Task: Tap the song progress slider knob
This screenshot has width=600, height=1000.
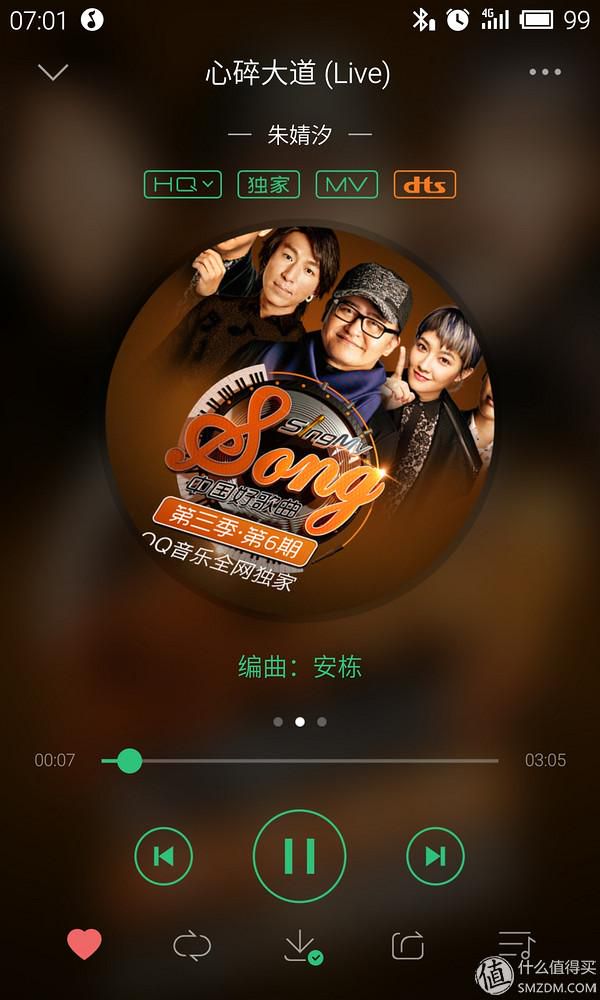Action: (x=129, y=760)
